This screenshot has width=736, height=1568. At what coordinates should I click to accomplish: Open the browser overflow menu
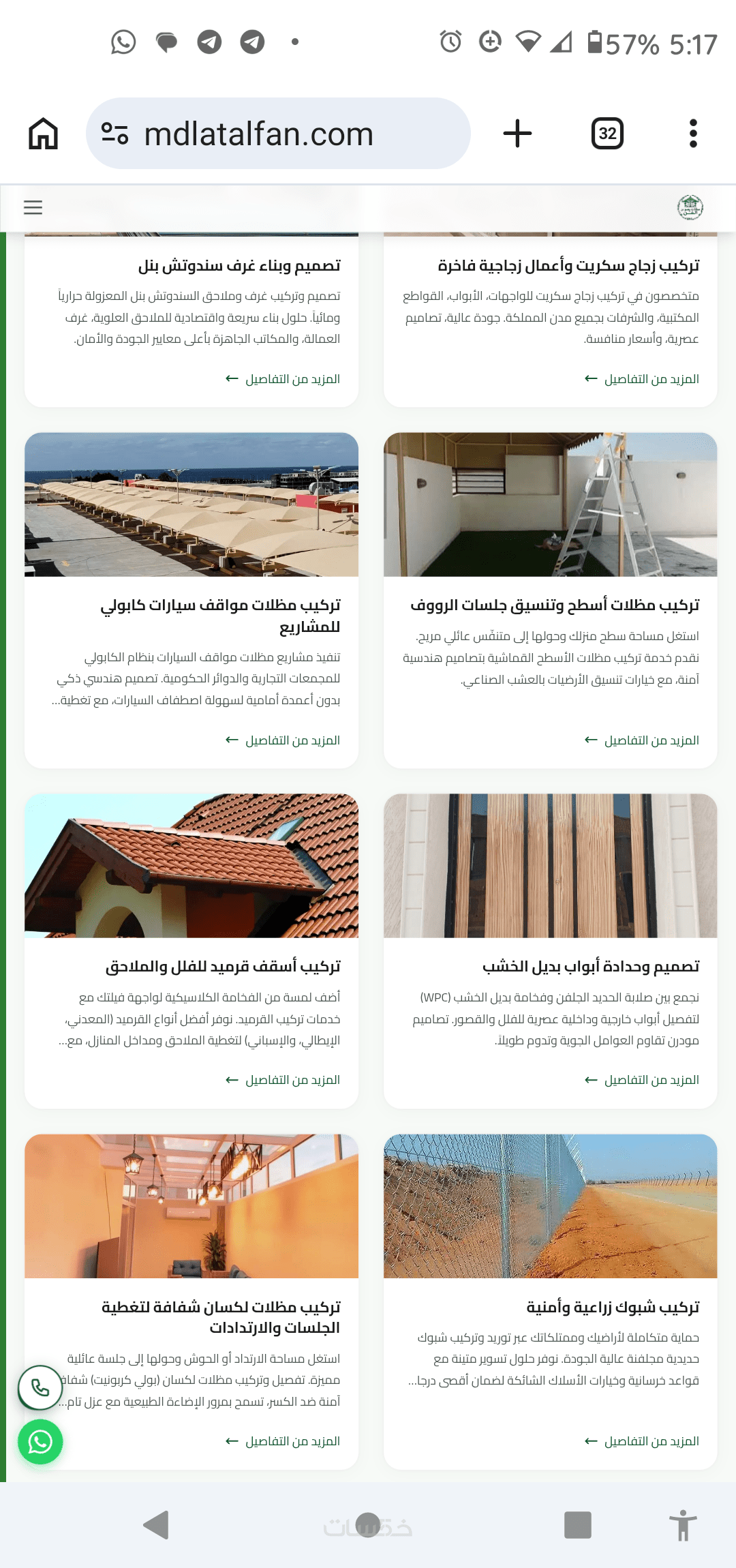coord(693,134)
